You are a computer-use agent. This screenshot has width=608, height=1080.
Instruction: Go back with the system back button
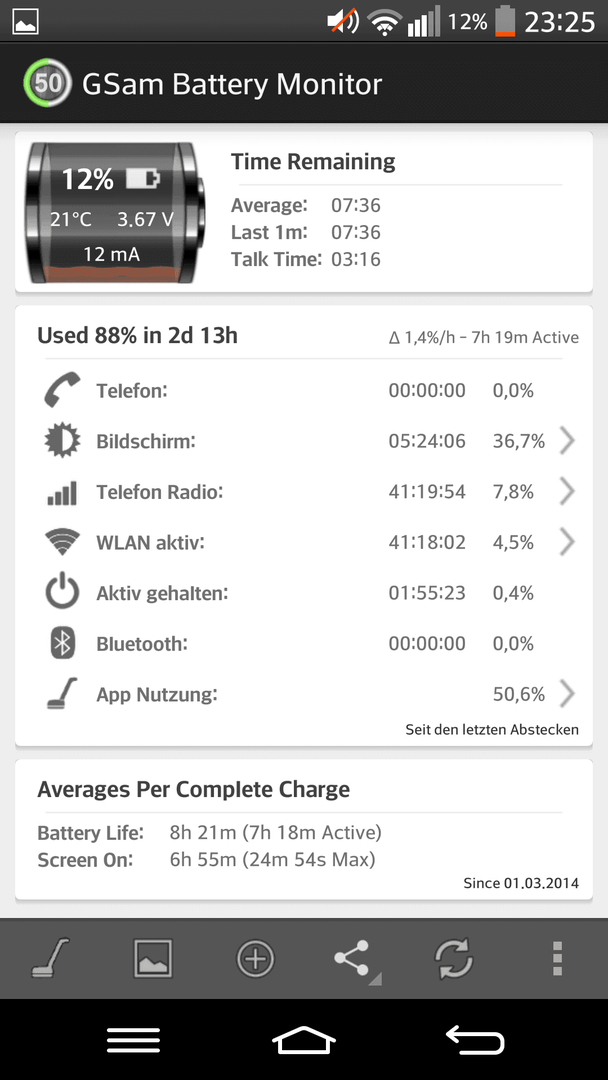point(475,1040)
